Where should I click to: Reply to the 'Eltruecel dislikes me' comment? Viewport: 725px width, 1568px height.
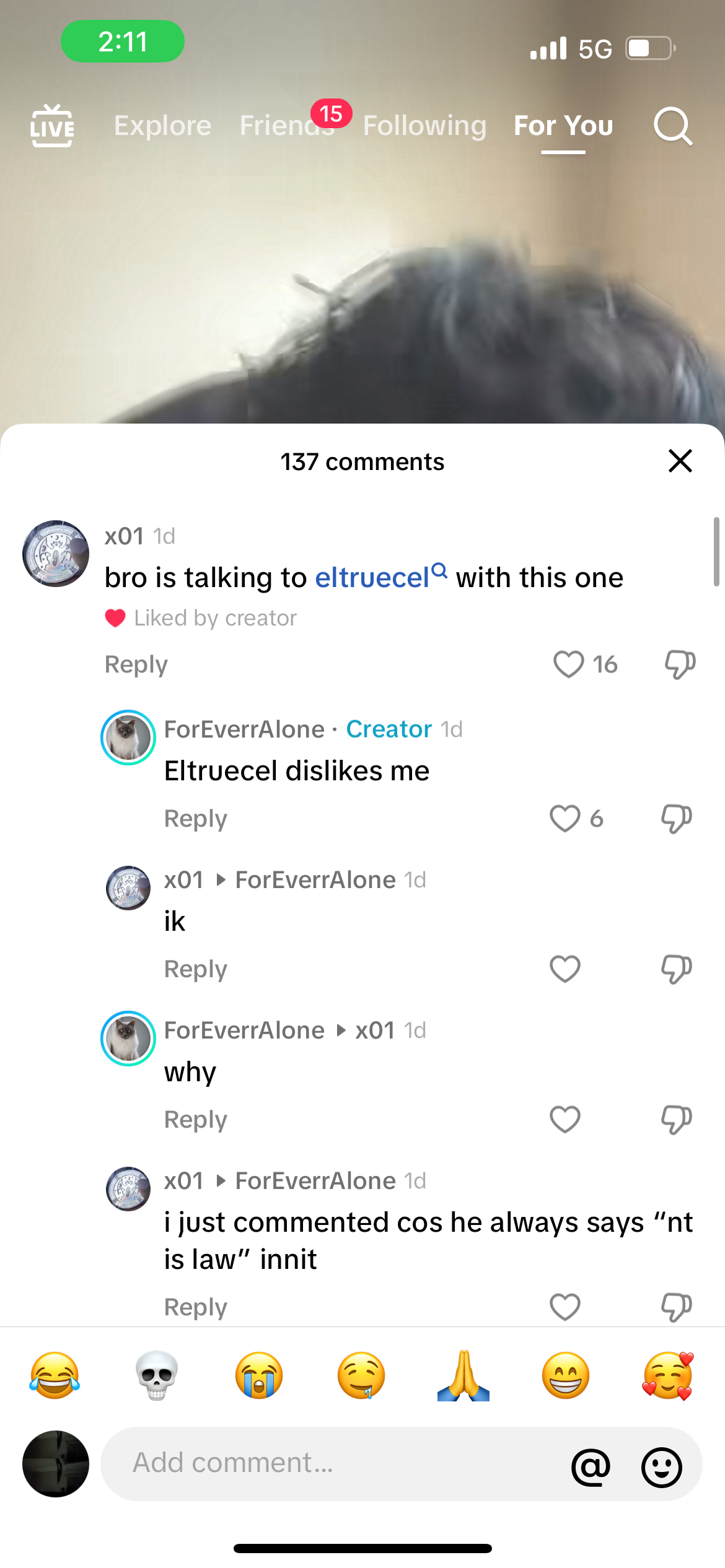point(195,819)
